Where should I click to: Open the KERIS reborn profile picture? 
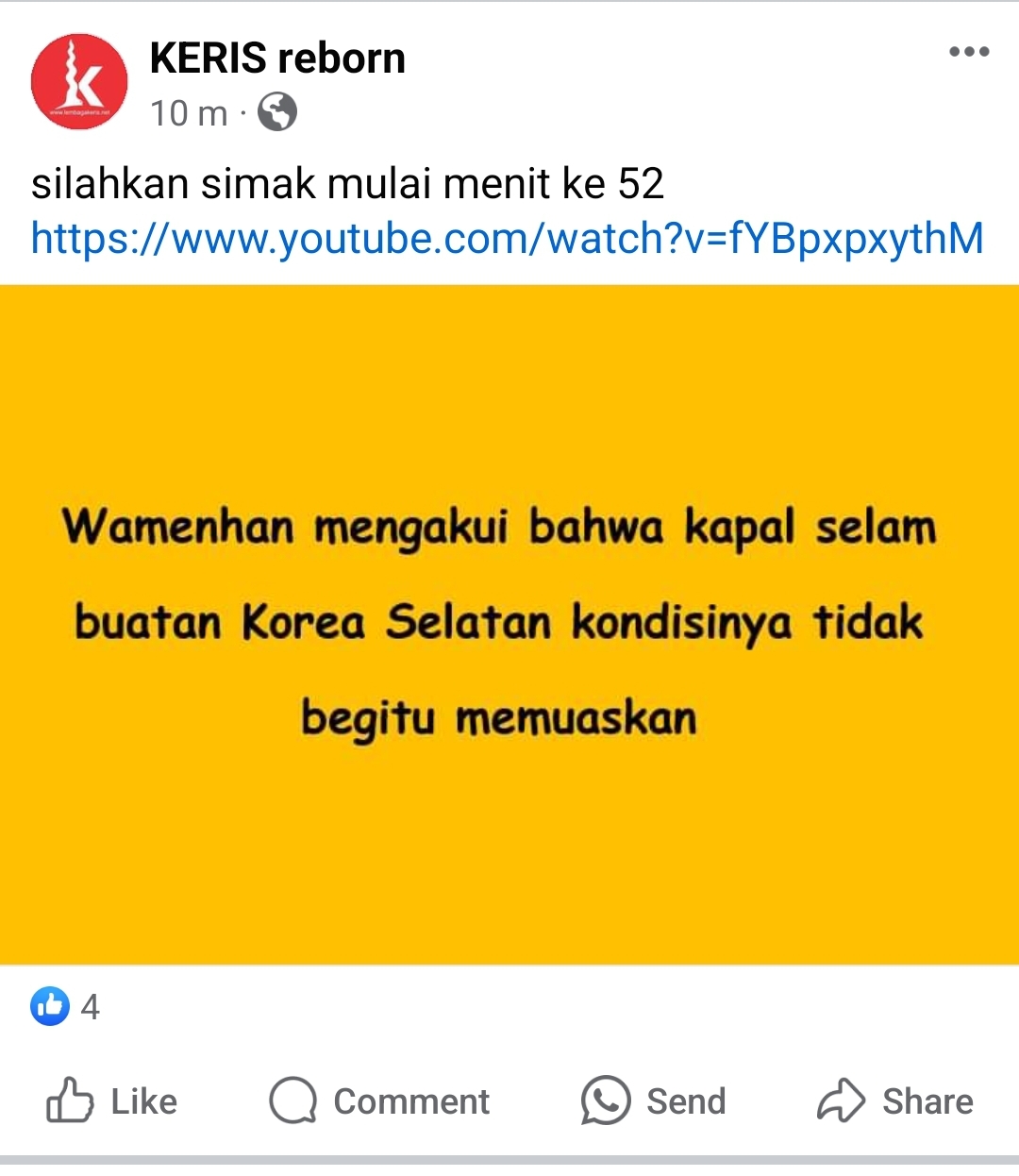point(79,82)
